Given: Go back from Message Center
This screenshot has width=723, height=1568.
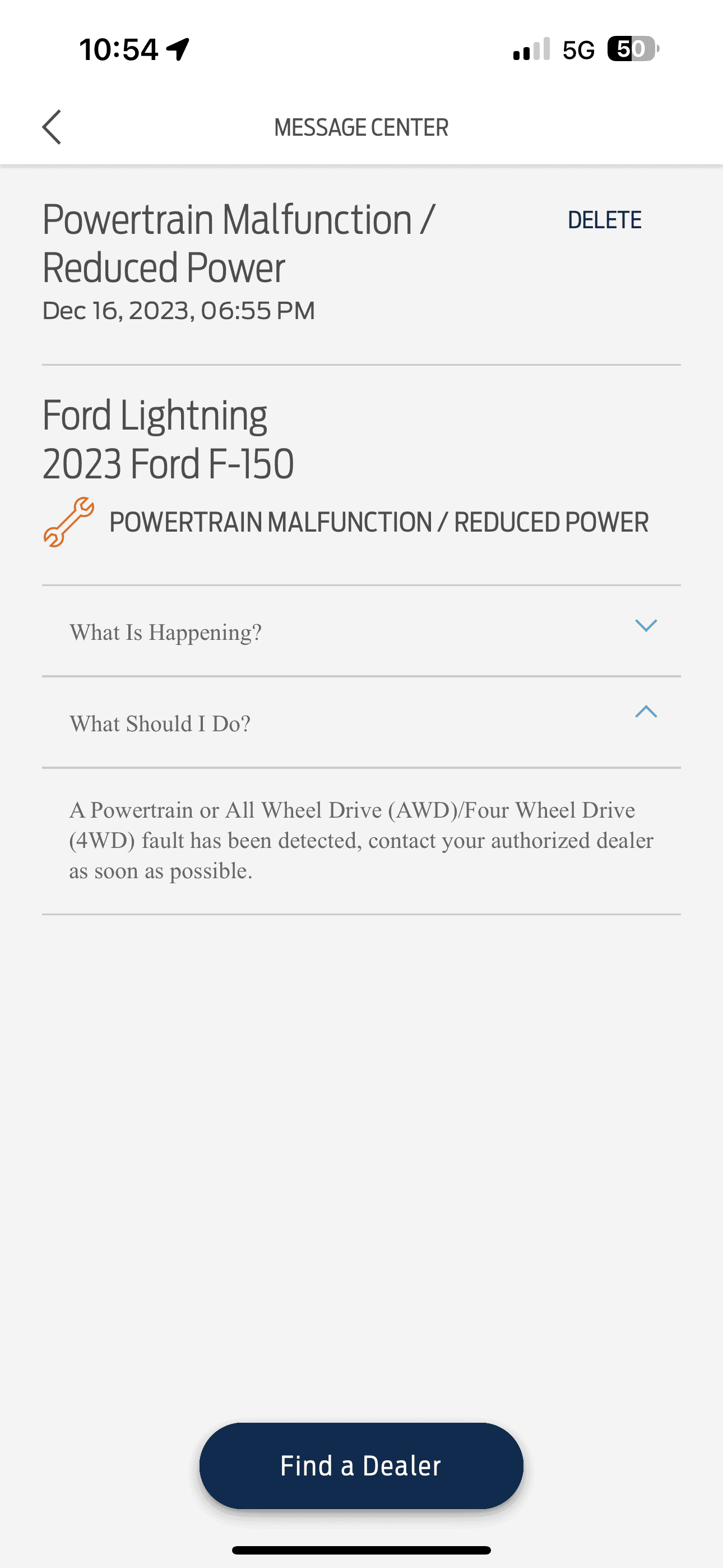Looking at the screenshot, I should [52, 127].
